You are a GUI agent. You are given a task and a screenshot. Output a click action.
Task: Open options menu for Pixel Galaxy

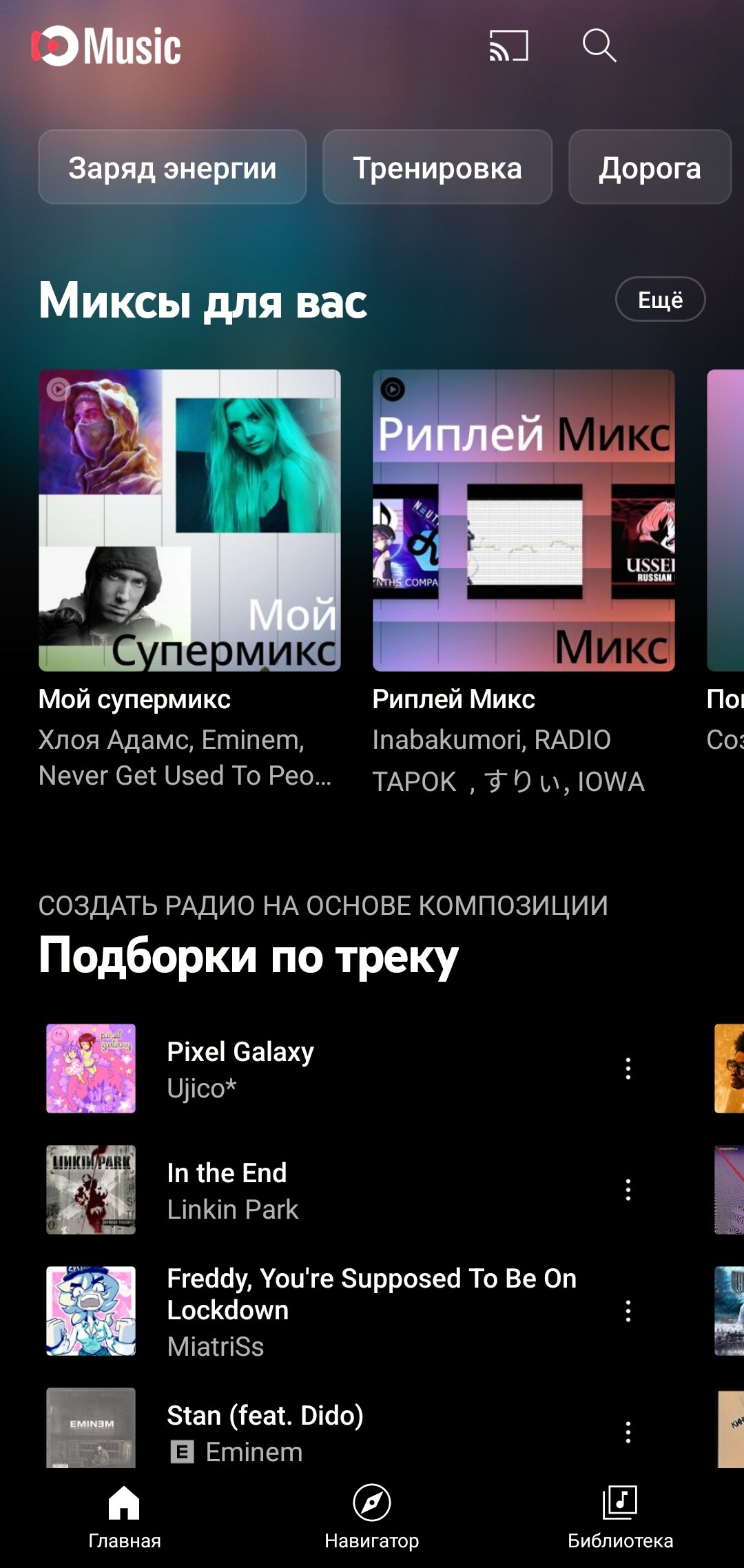[628, 1068]
